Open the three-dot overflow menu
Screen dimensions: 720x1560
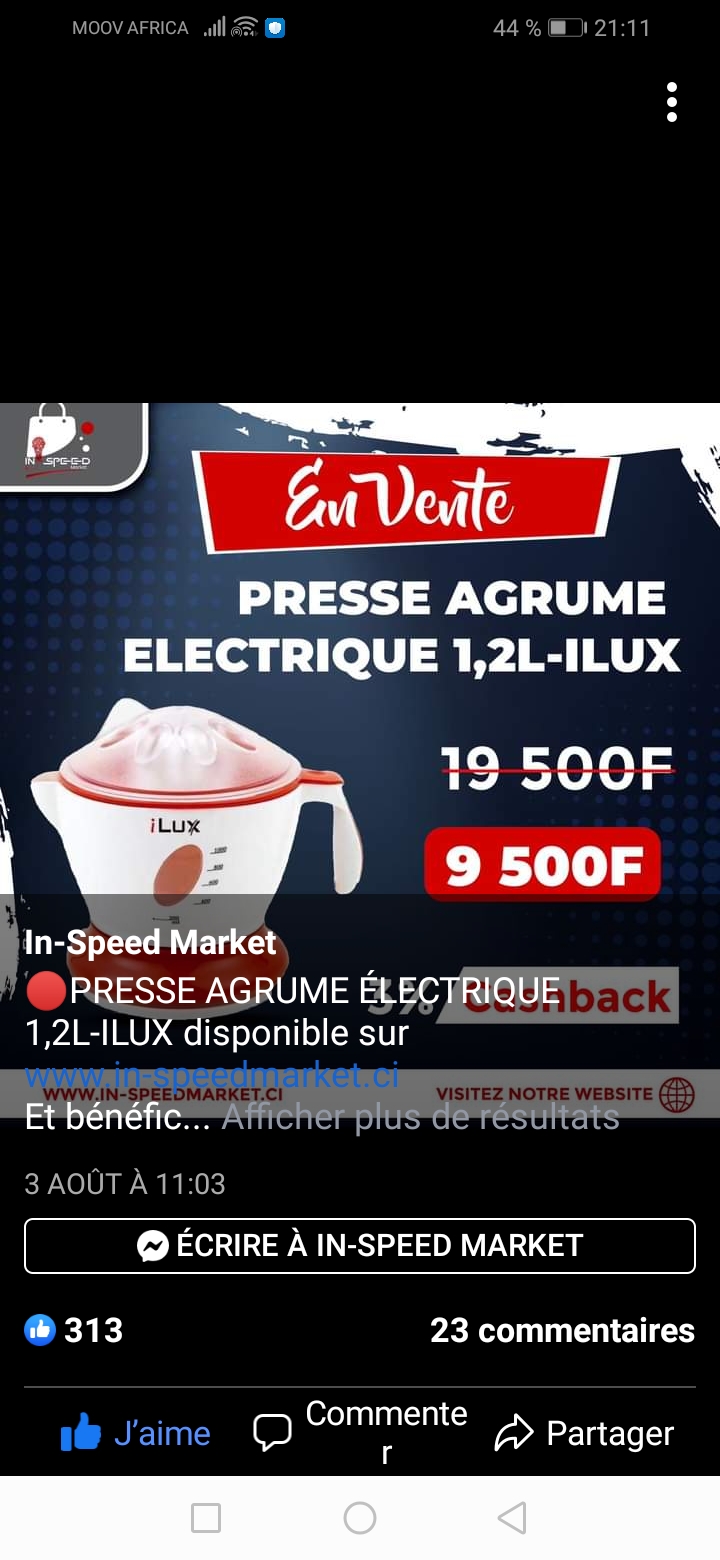tap(672, 102)
